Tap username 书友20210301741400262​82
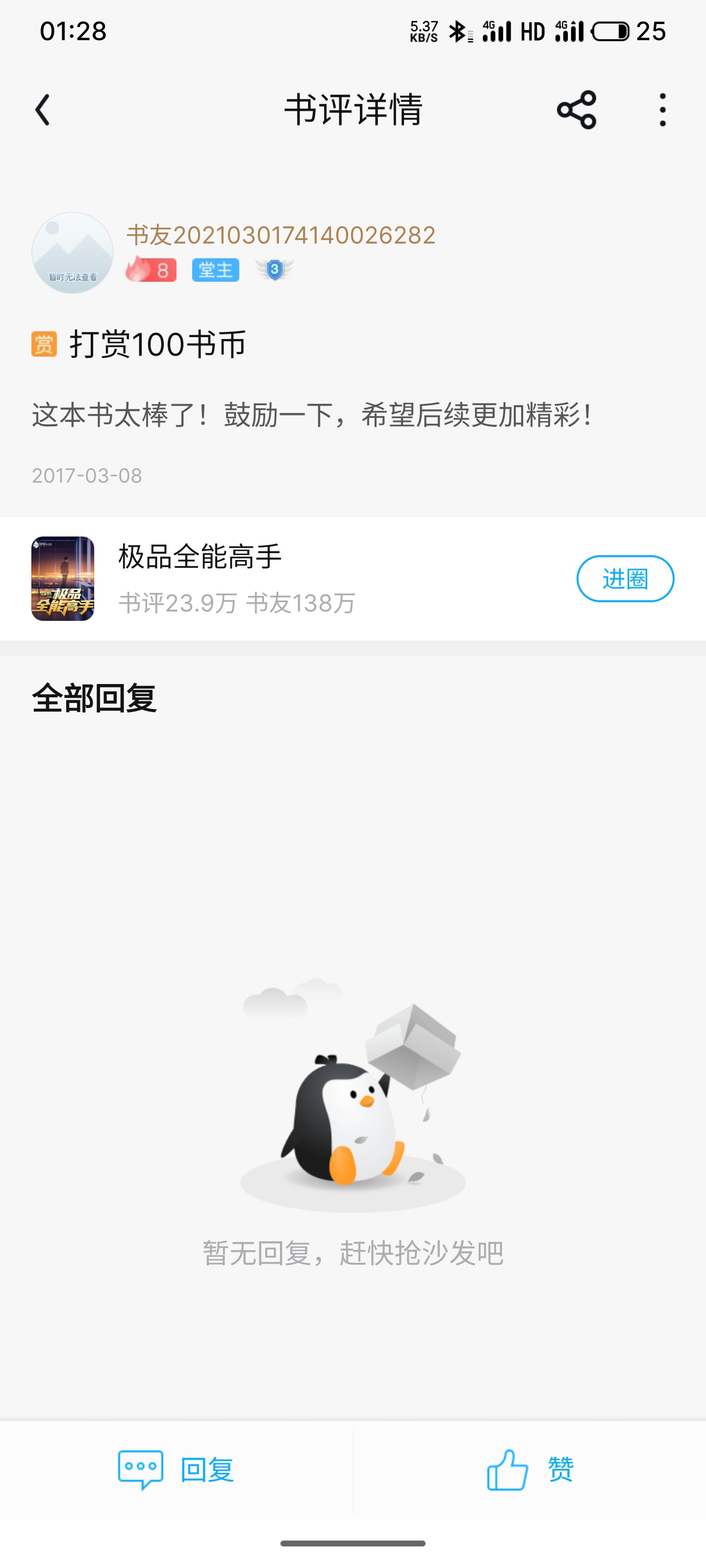The image size is (706, 1568). click(281, 236)
